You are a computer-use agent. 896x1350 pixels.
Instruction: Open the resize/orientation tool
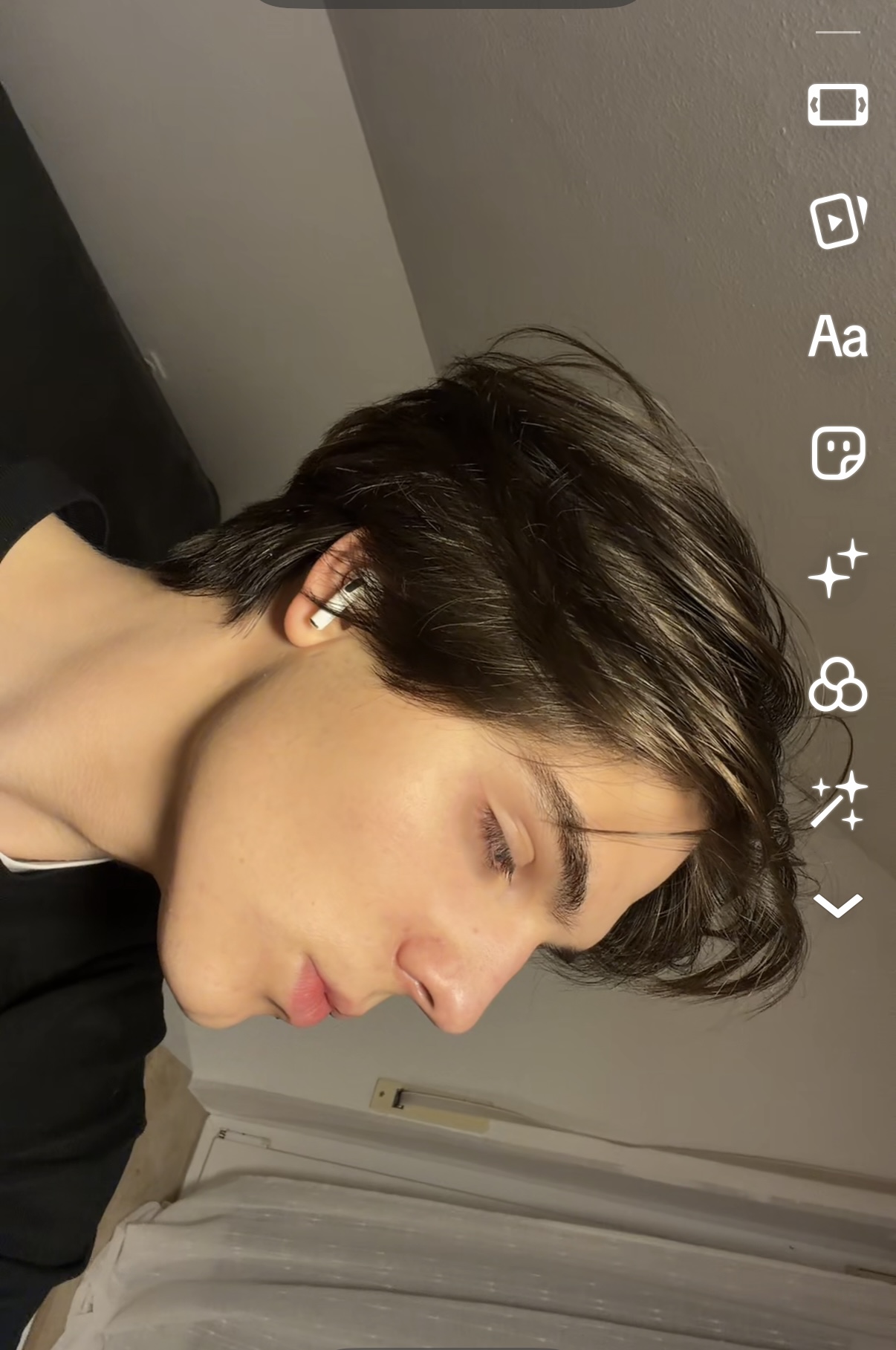837,105
